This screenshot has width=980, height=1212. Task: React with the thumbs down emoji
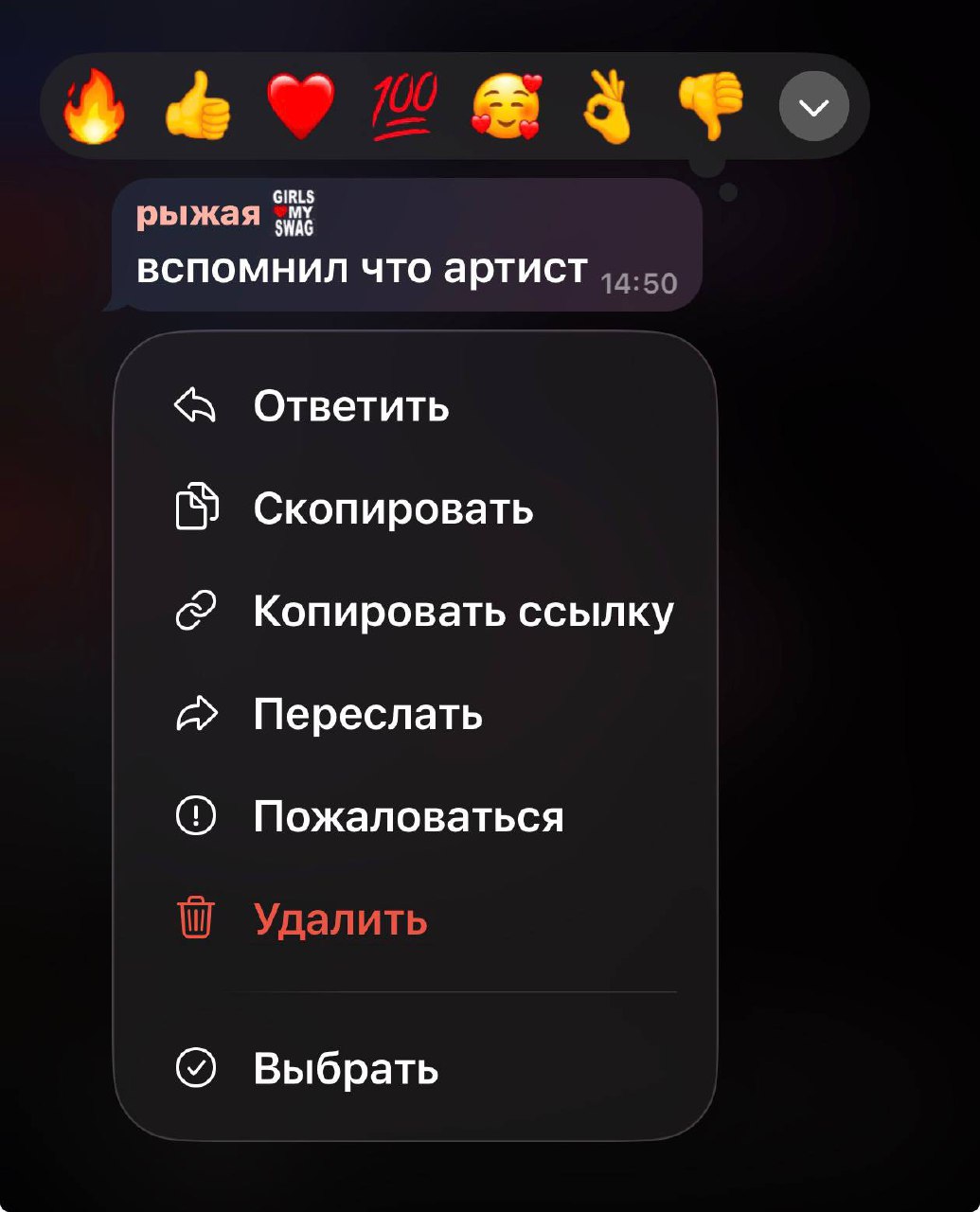[710, 107]
